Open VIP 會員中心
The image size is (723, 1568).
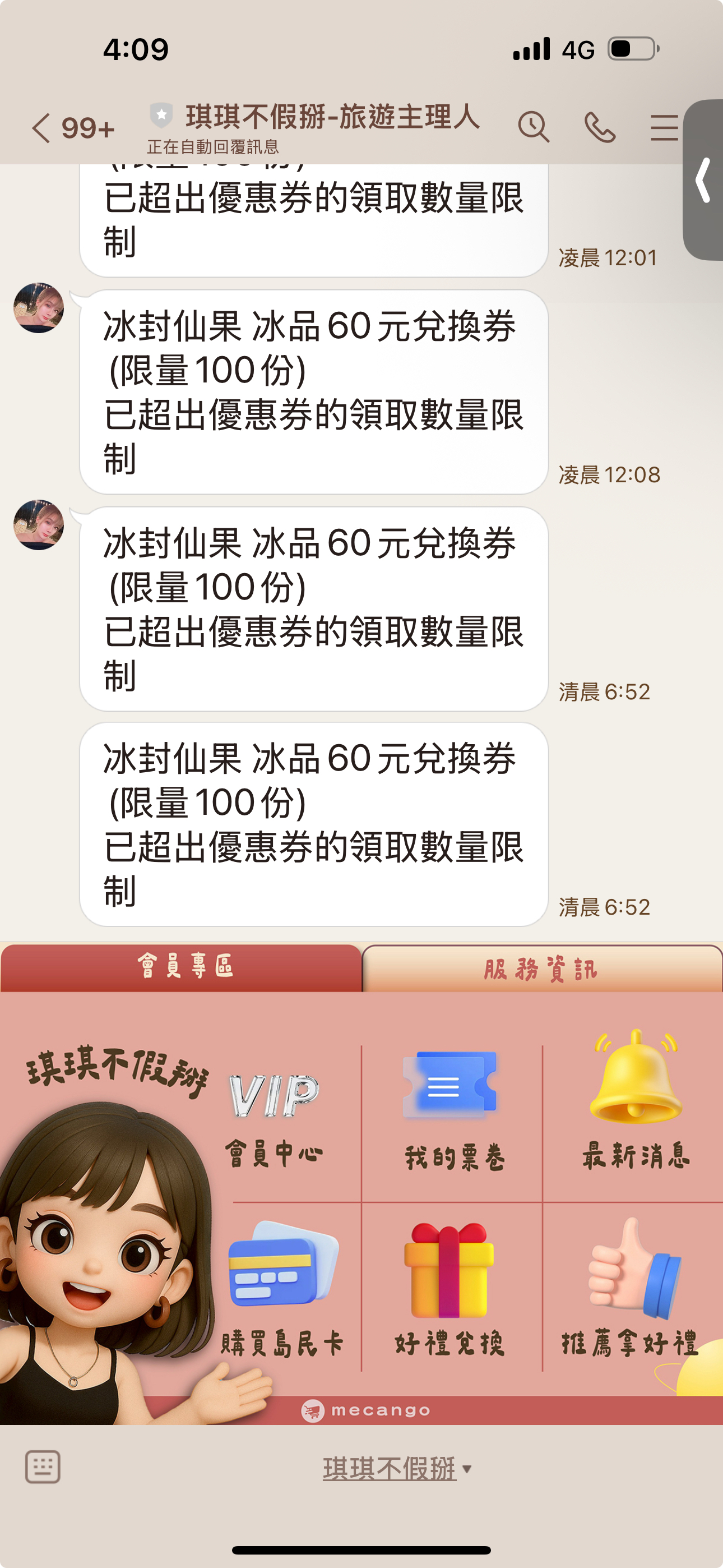274,1120
